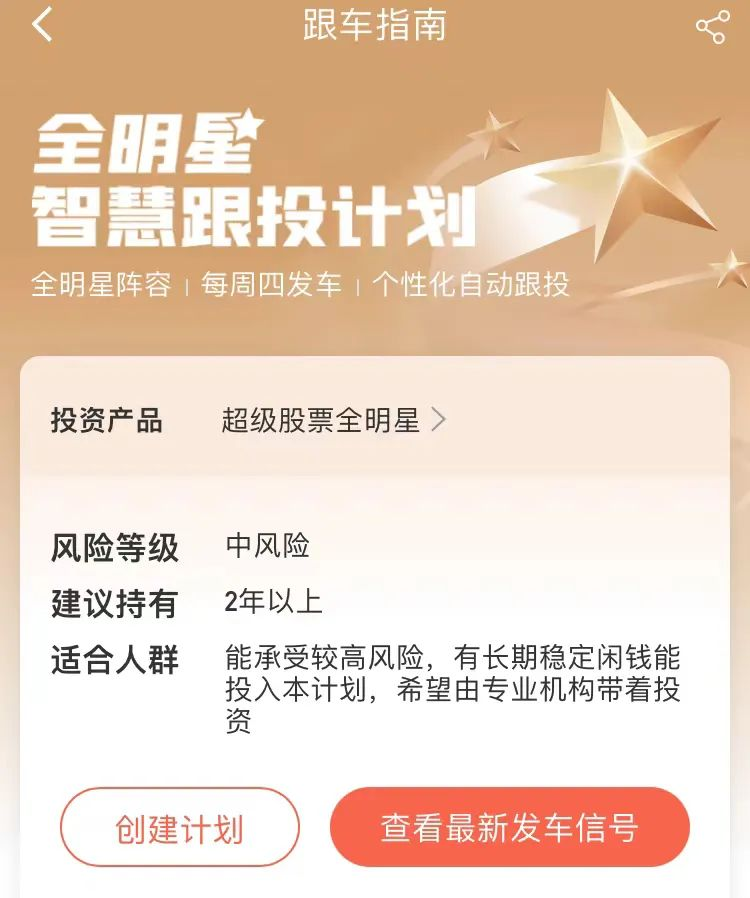
Task: Open 超级股票全明星 product details
Action: click(x=321, y=421)
